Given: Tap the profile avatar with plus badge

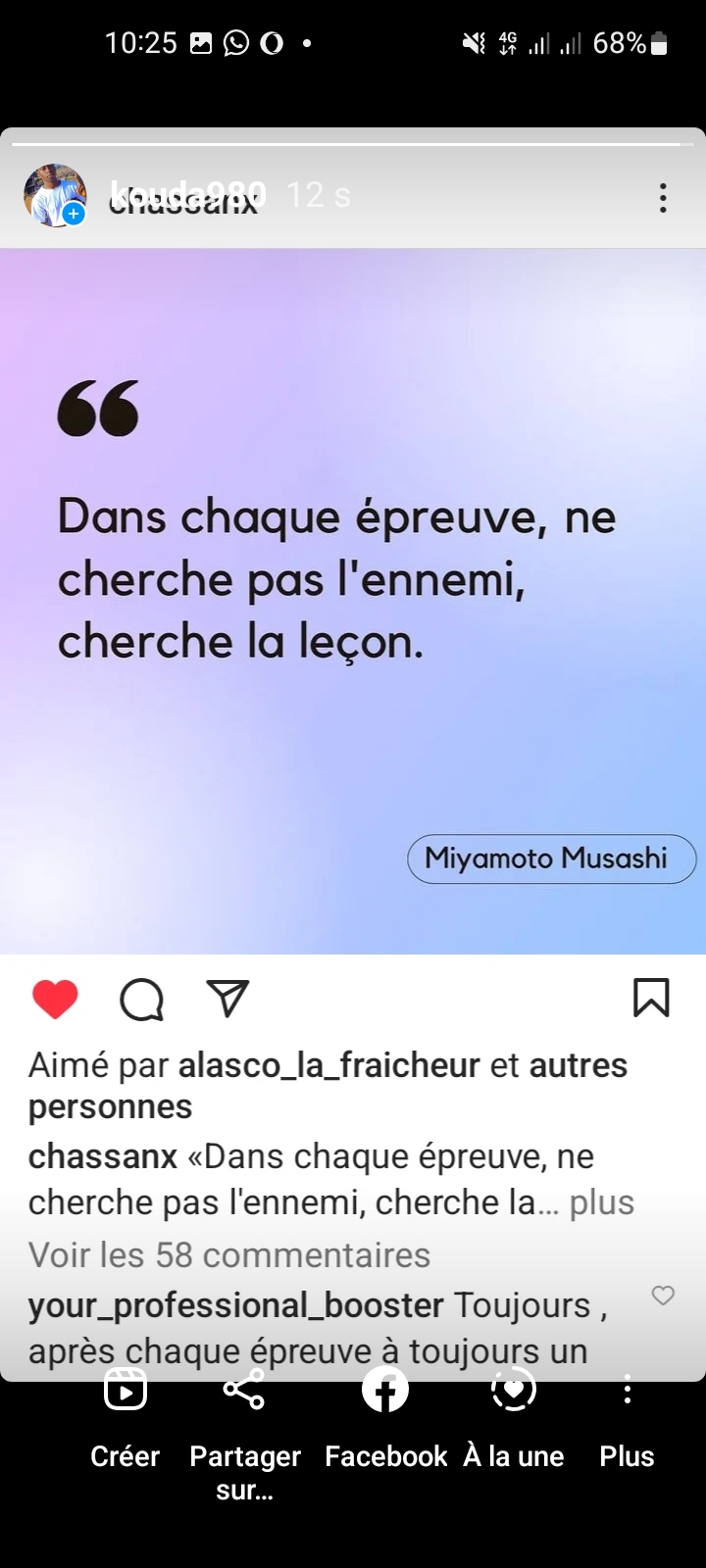Looking at the screenshot, I should coord(55,196).
